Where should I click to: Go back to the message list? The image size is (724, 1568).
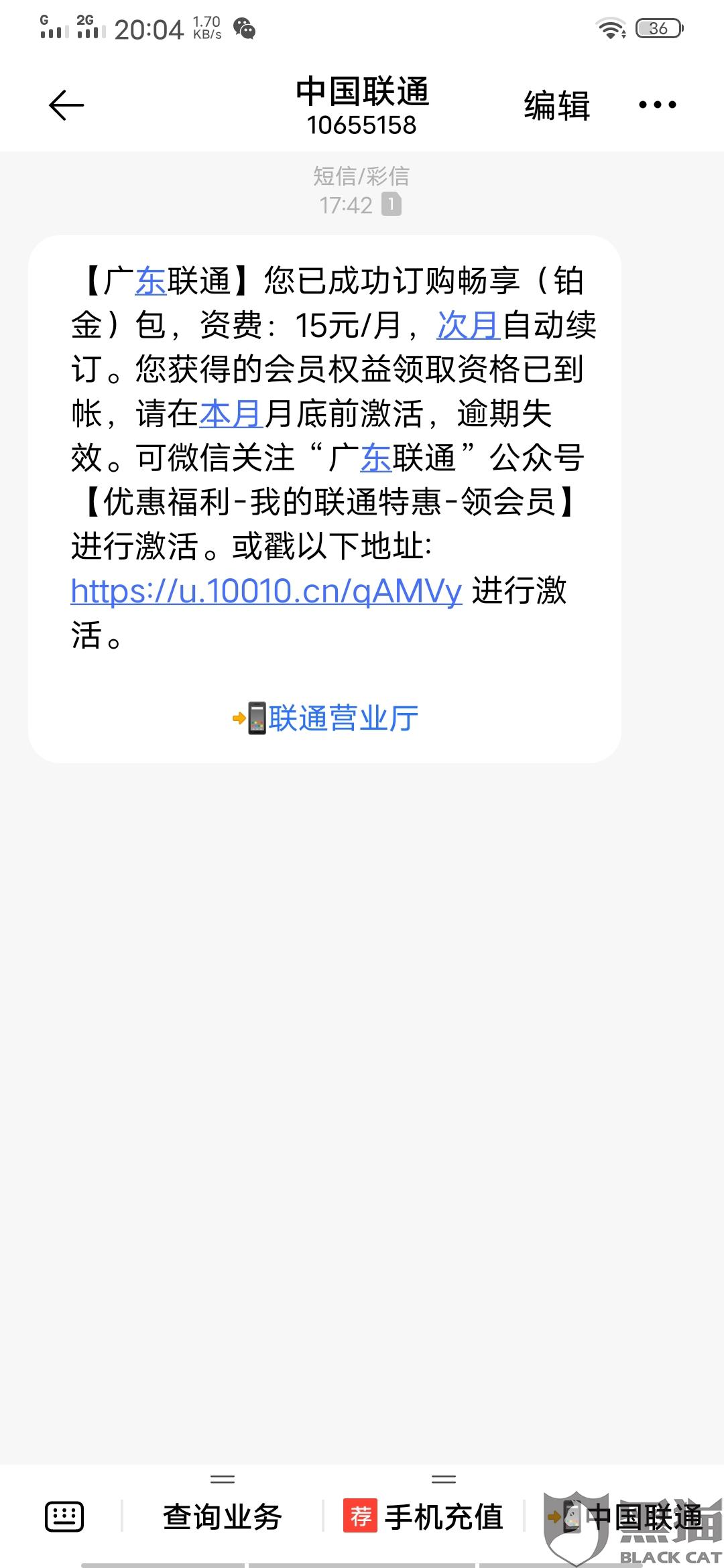[x=66, y=105]
